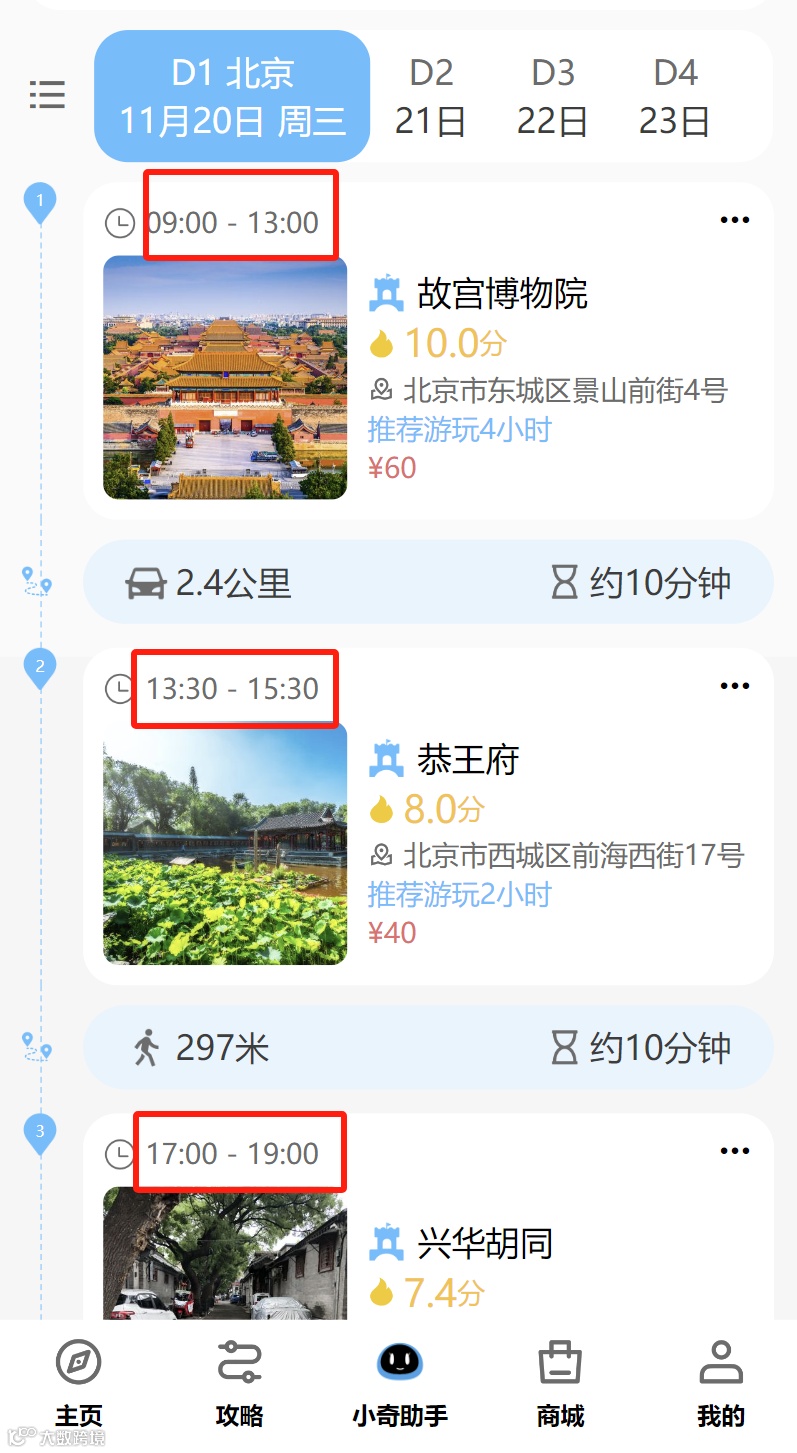Open the 小奇助手 assistant tab

tap(400, 1385)
